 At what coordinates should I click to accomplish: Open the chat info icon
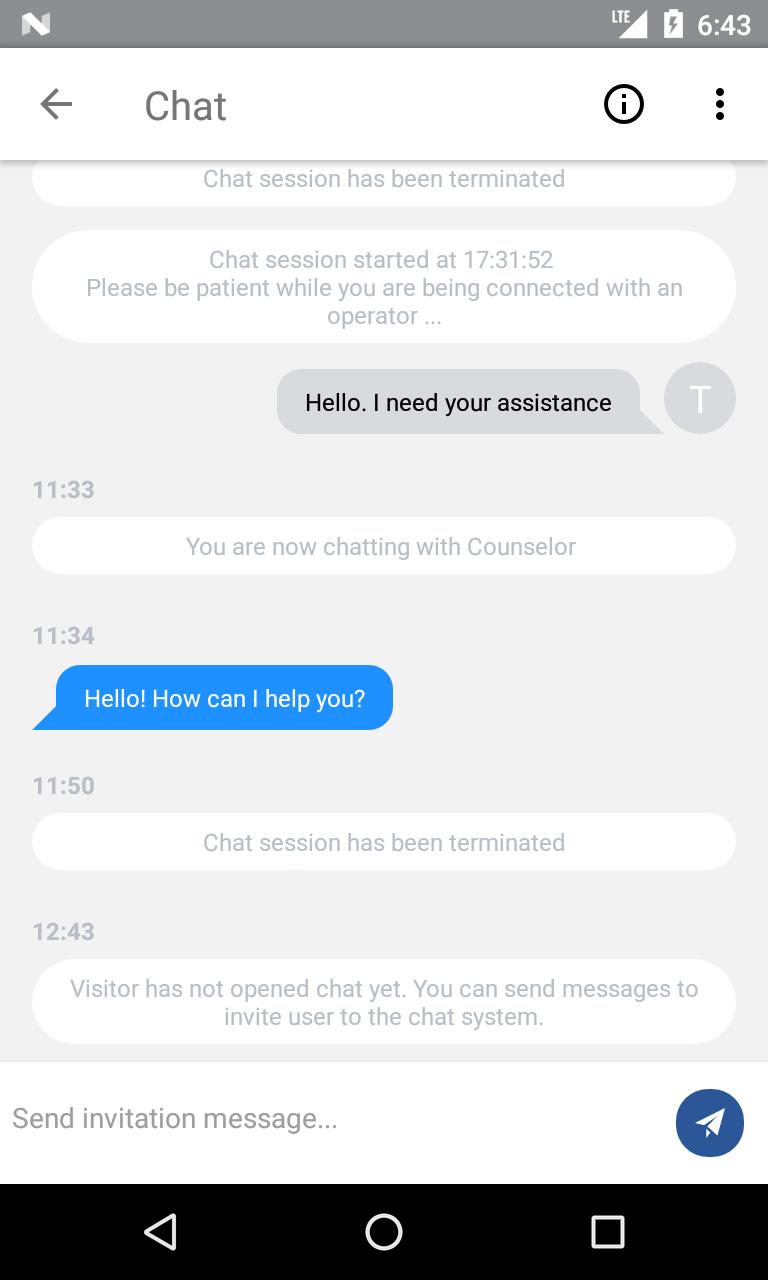(624, 104)
